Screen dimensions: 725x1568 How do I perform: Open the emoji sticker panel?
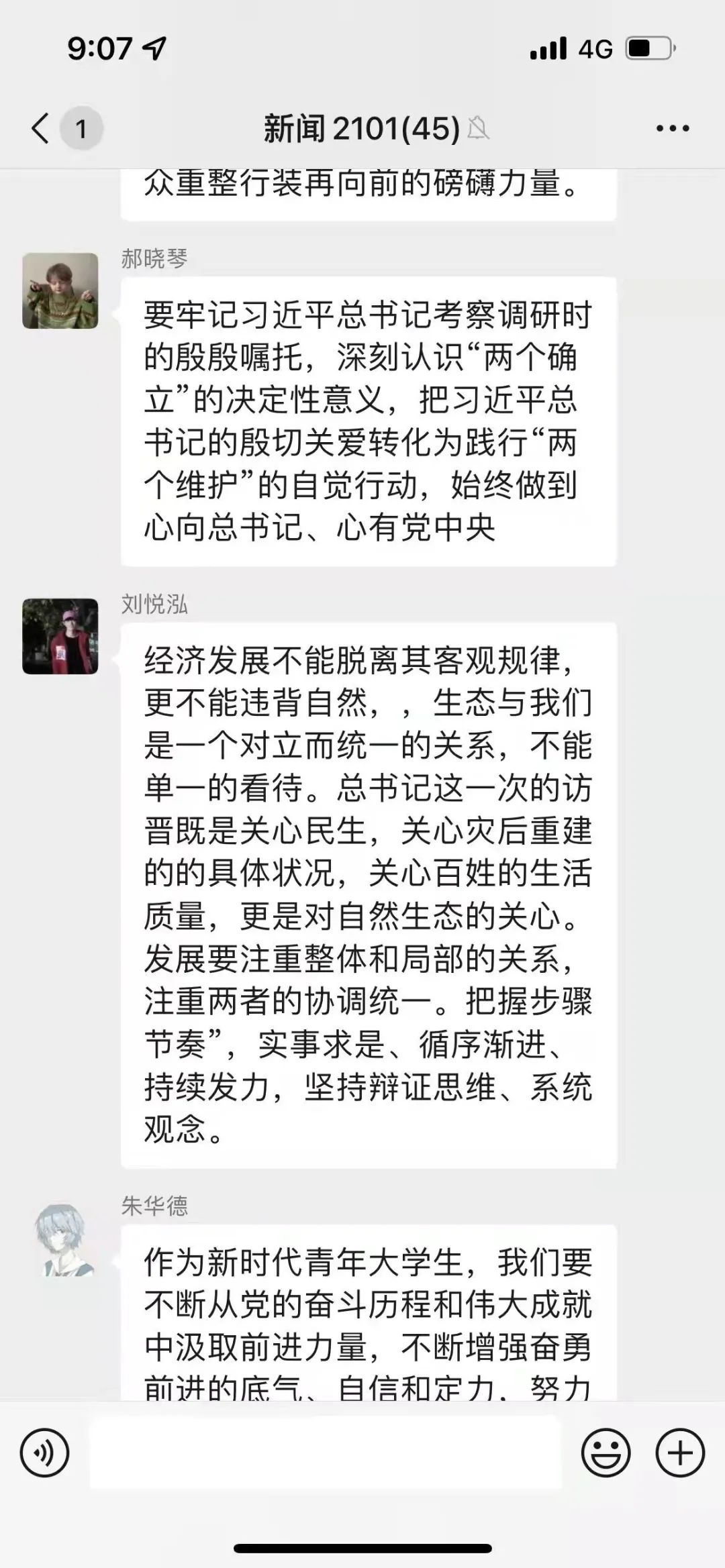[606, 1453]
